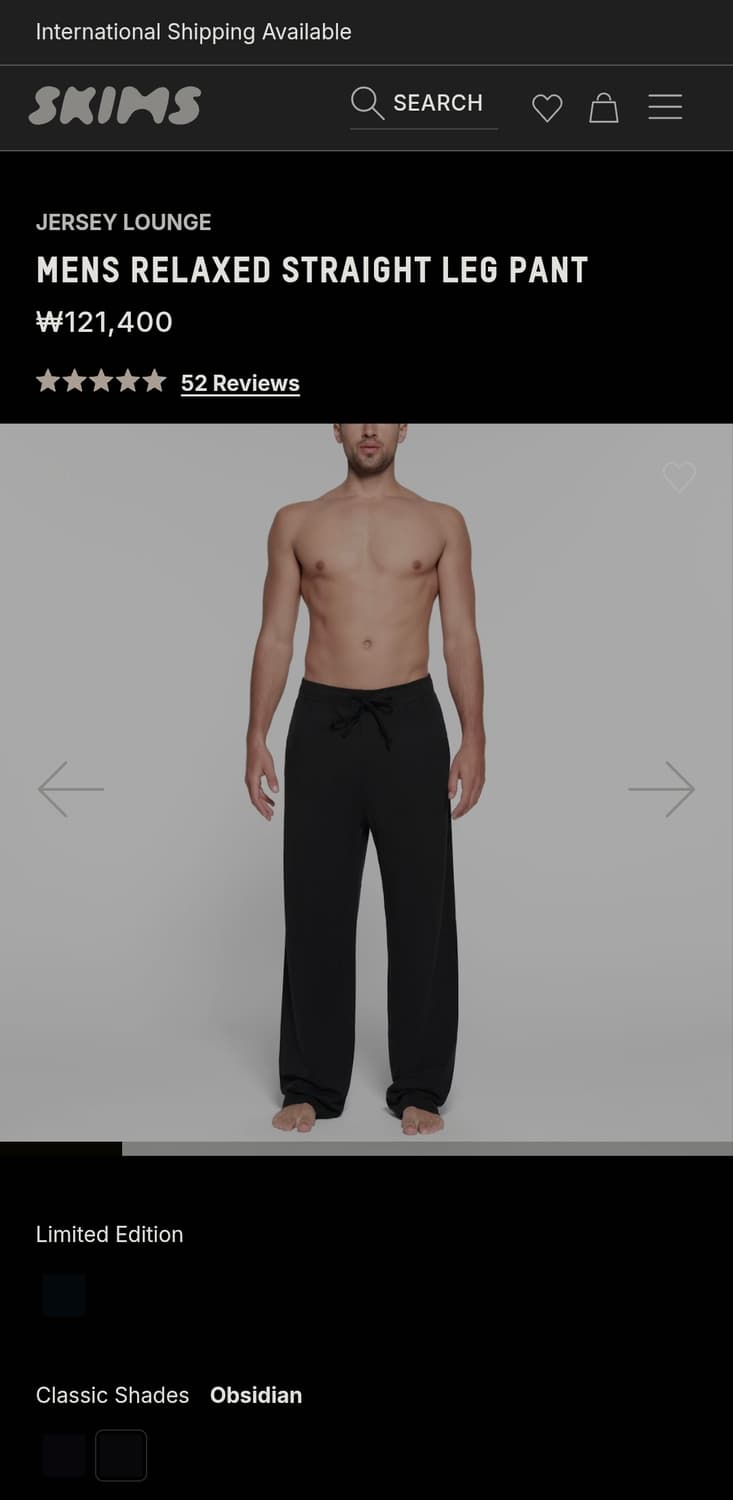Open the JERSEY LOUNGE category label
Screen dimensions: 733x1500
pos(123,222)
